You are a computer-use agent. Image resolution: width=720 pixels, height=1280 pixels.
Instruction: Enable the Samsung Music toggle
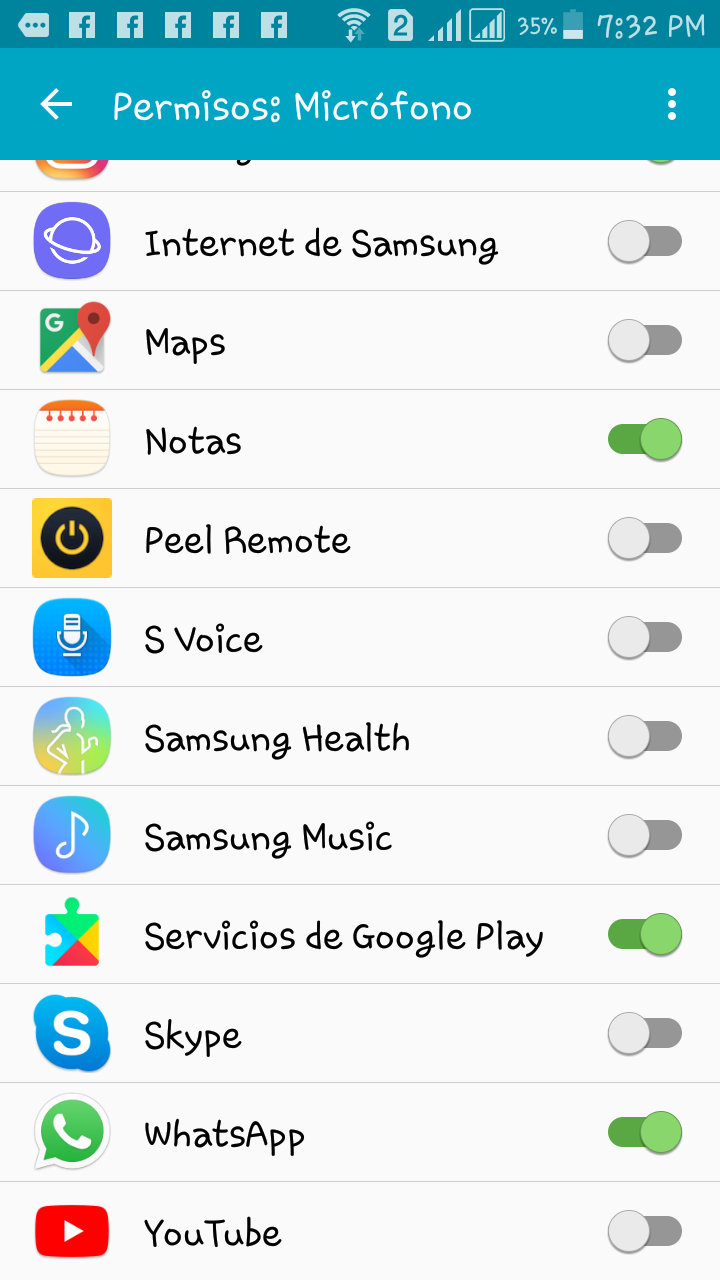[x=645, y=836]
